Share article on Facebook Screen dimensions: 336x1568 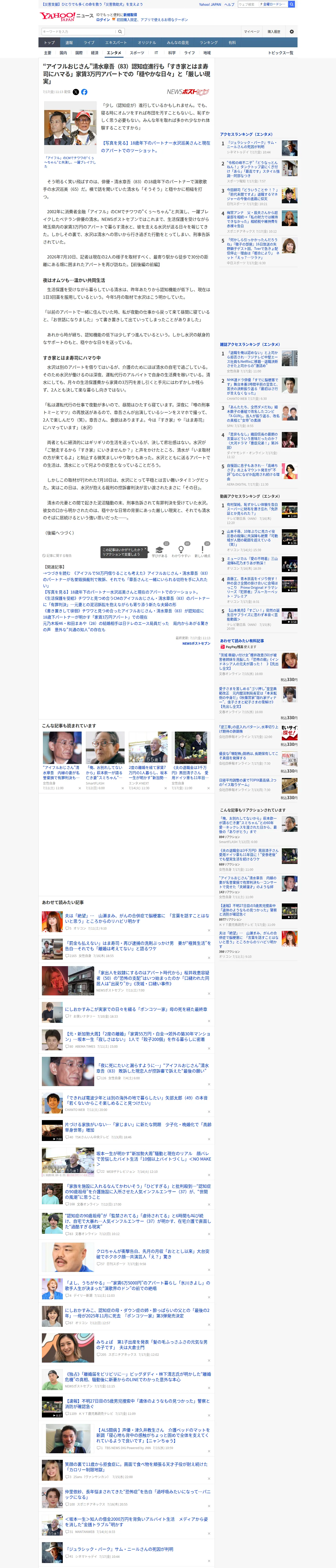[84, 92]
